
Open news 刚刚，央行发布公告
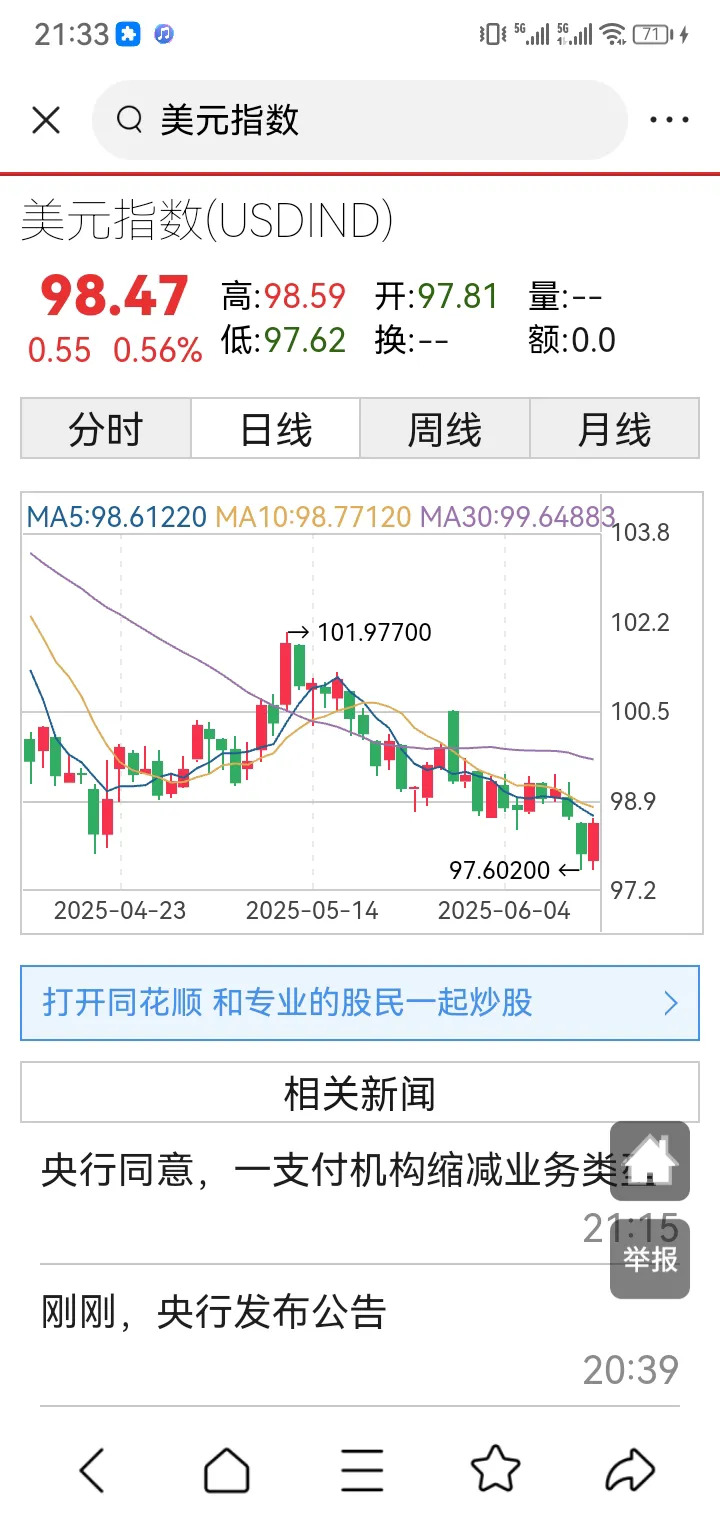pyautogui.click(x=360, y=1335)
